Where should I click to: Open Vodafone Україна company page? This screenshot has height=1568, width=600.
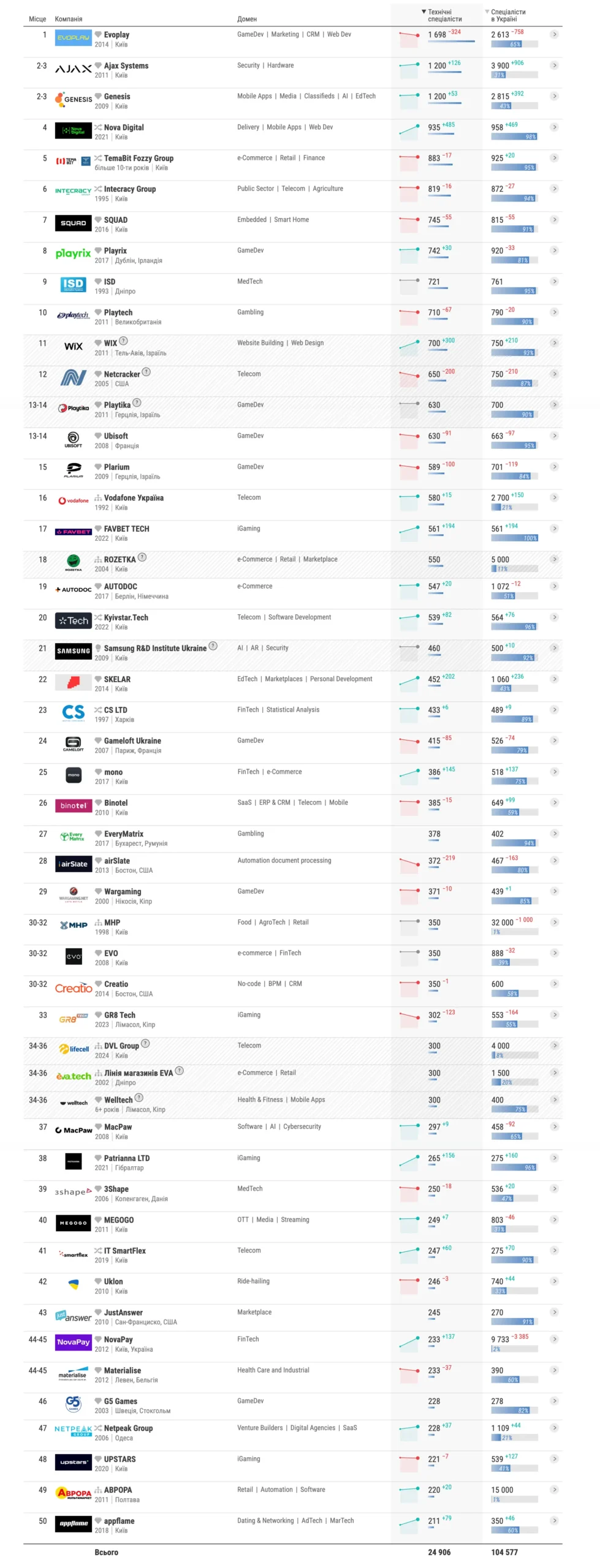(134, 498)
